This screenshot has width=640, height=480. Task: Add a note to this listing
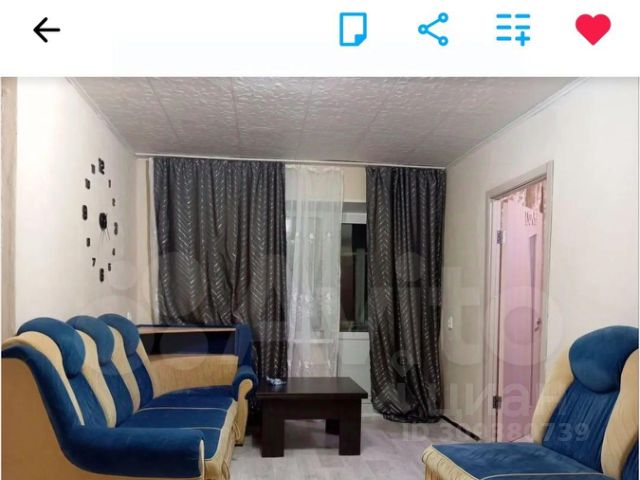click(x=353, y=29)
